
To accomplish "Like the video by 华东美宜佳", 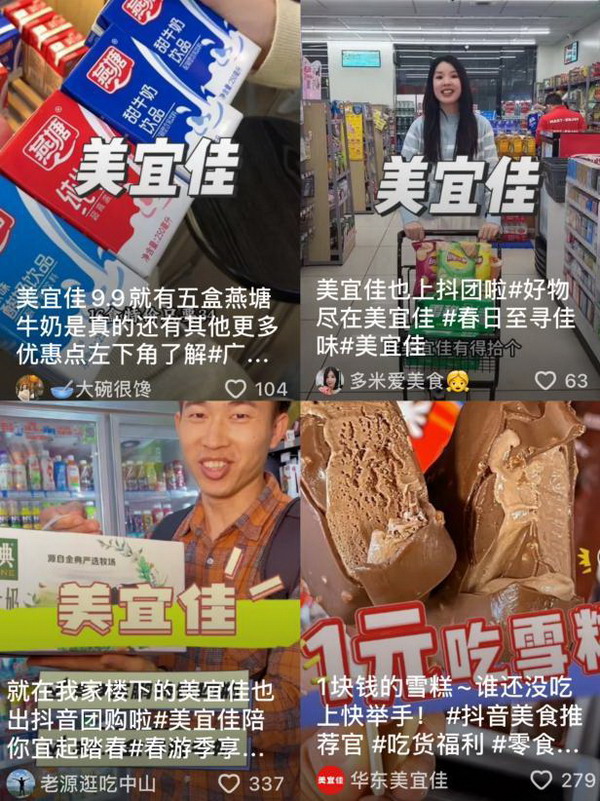I will coord(541,780).
